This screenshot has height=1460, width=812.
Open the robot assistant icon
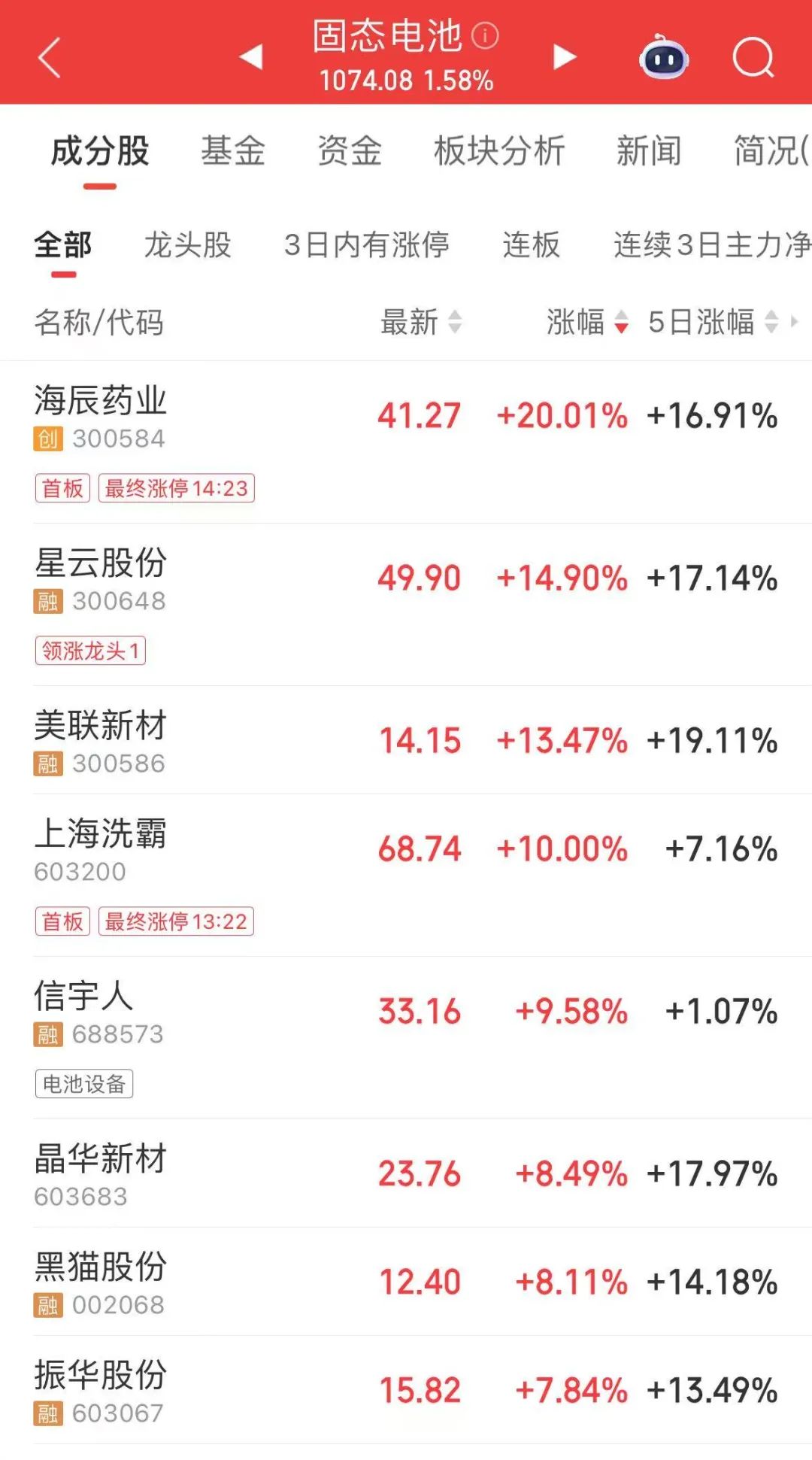coord(663,56)
